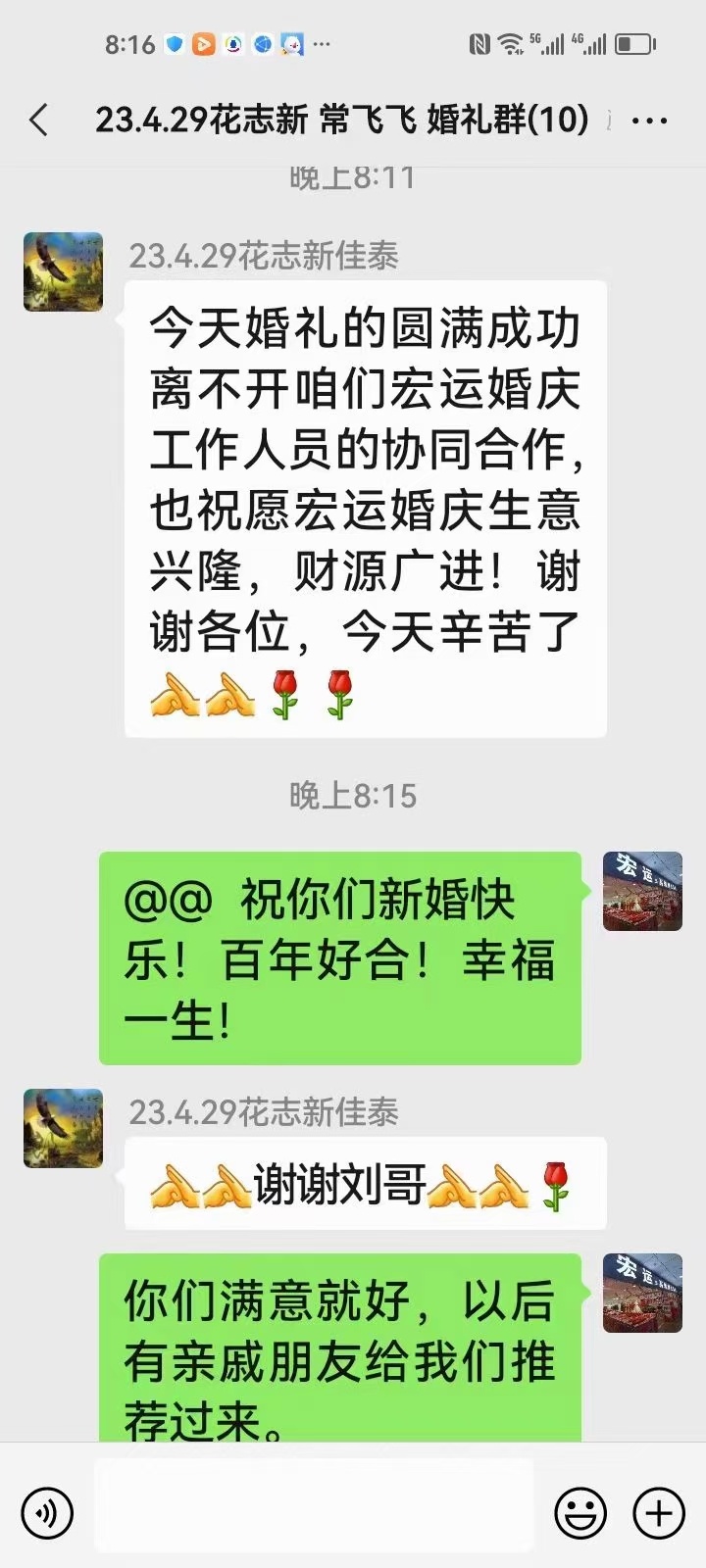
Task: Open the emoji sticker panel
Action: 580,1512
